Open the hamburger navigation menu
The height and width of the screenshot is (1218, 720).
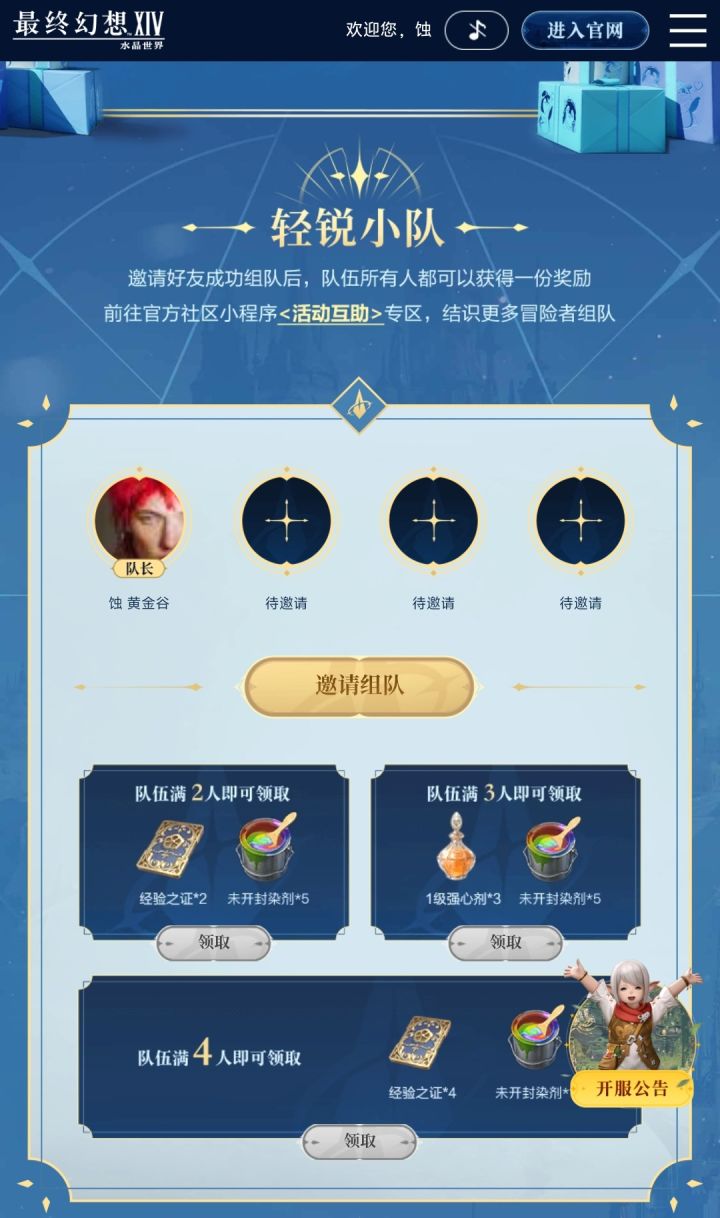coord(687,30)
